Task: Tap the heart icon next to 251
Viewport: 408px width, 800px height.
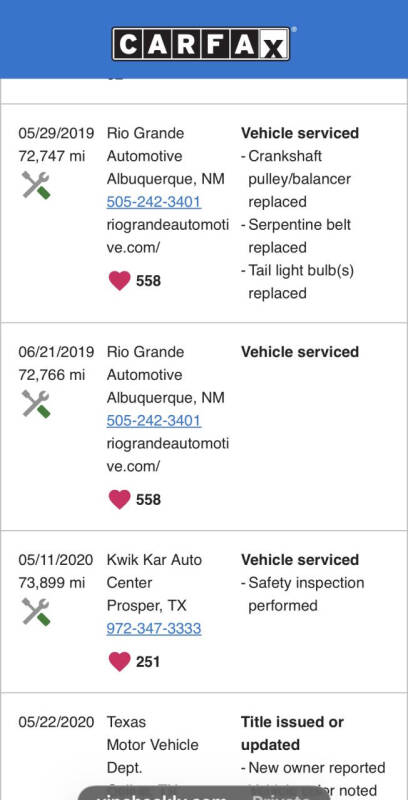Action: (x=119, y=662)
